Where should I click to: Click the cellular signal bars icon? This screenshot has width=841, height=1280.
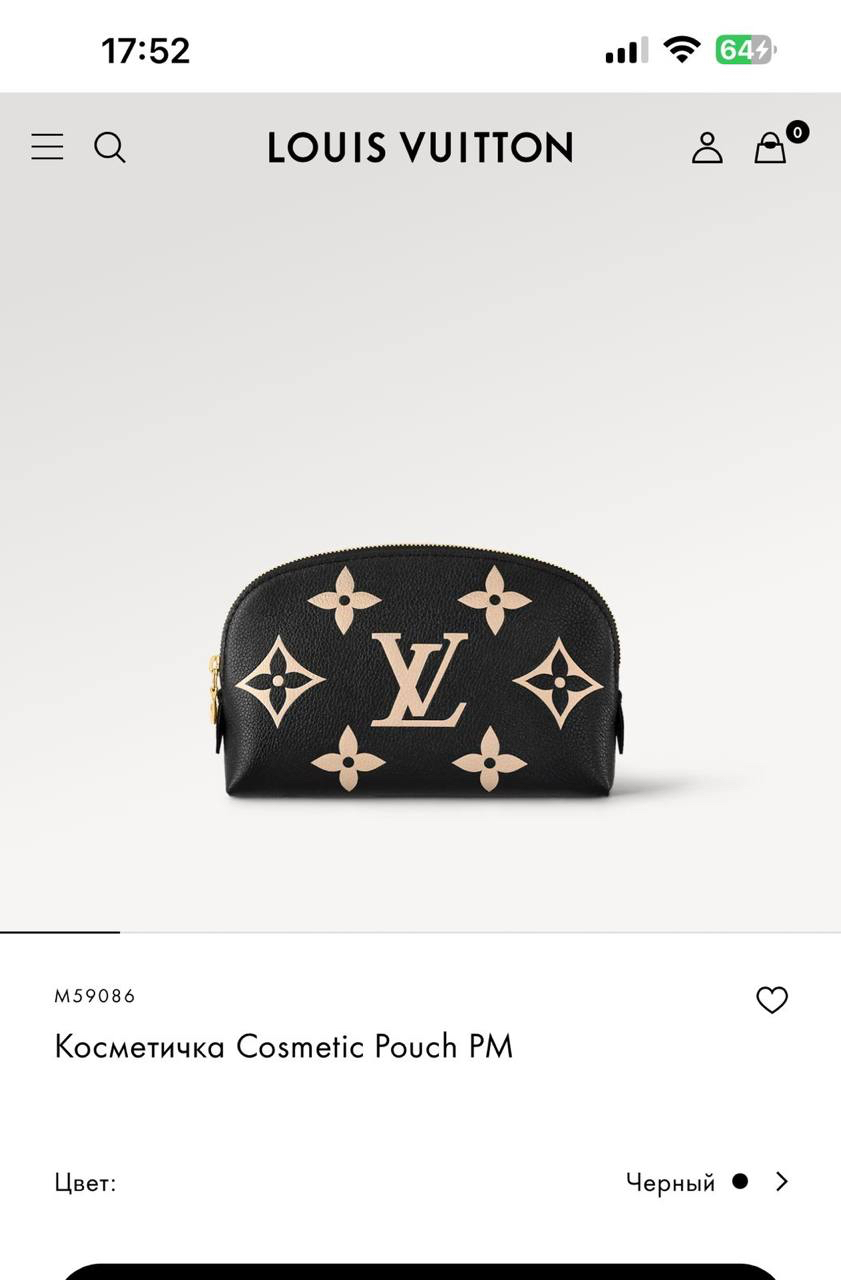pos(622,50)
